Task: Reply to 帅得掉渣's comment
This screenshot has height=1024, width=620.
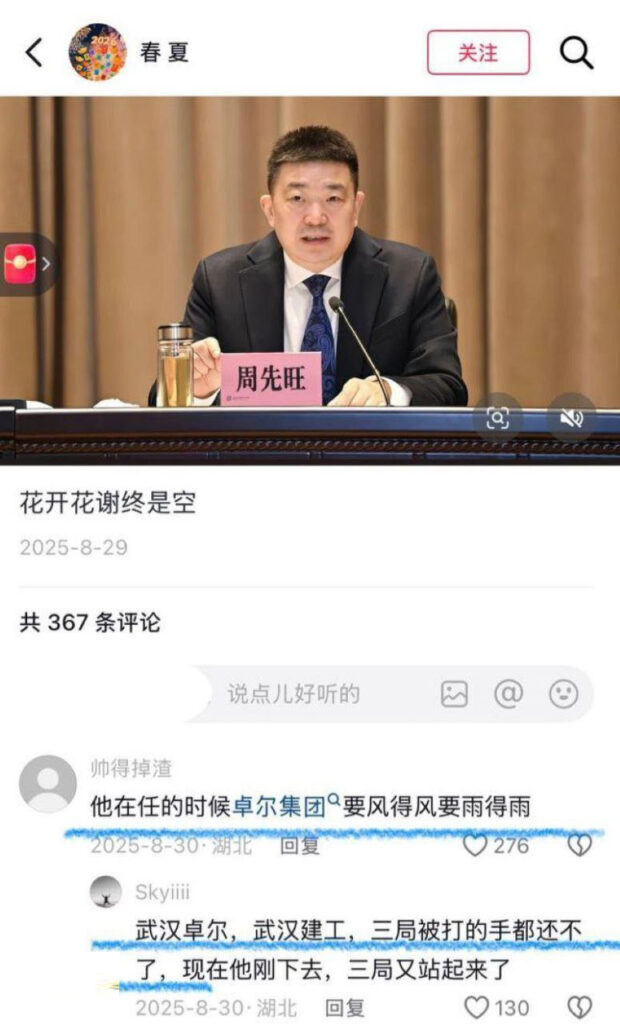Action: coord(299,846)
